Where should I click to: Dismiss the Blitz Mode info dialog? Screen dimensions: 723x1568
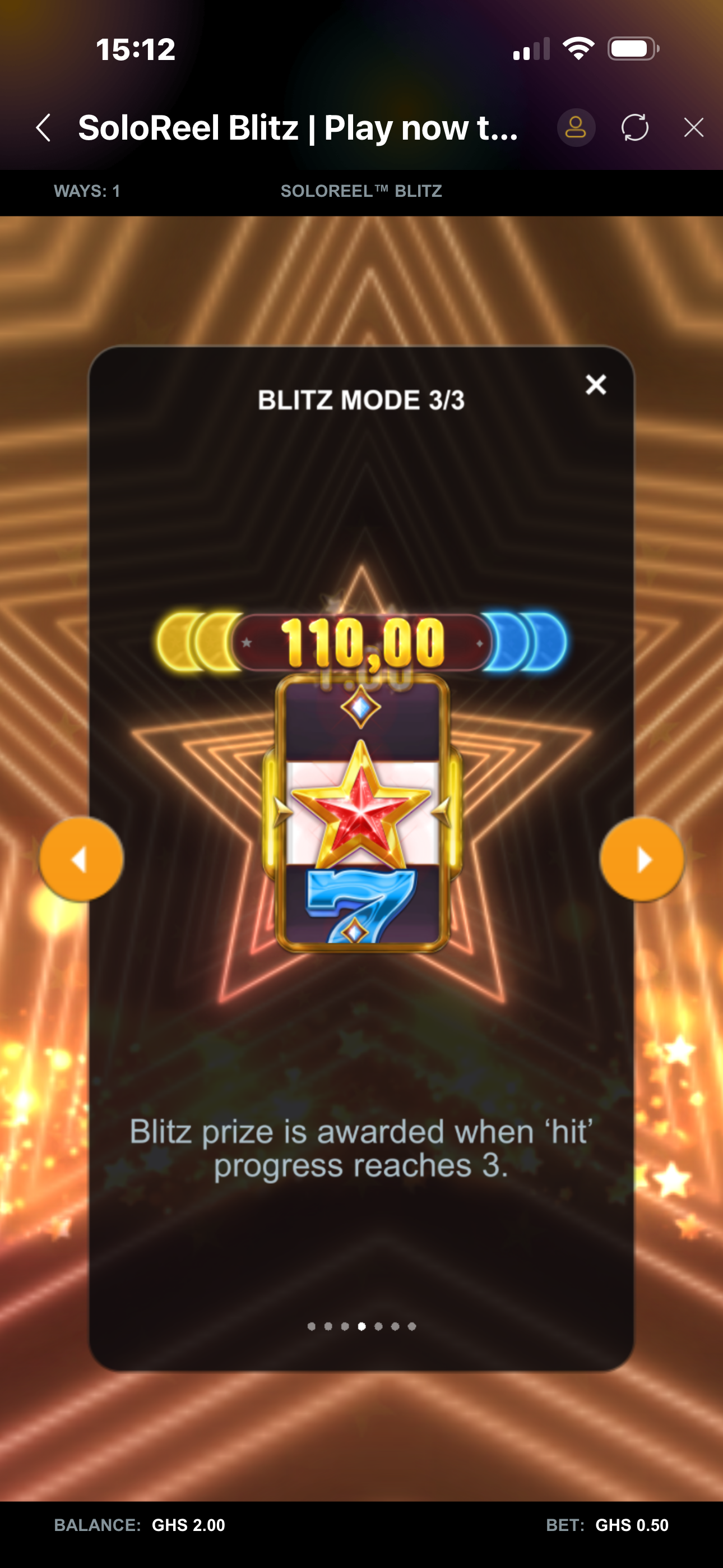[x=596, y=385]
